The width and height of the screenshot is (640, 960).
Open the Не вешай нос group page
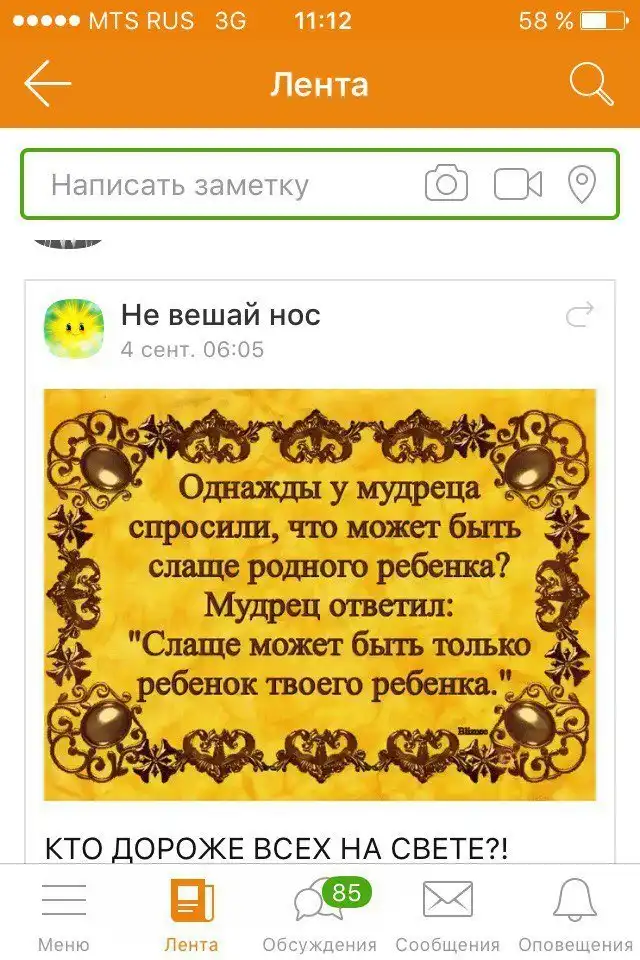tap(220, 316)
